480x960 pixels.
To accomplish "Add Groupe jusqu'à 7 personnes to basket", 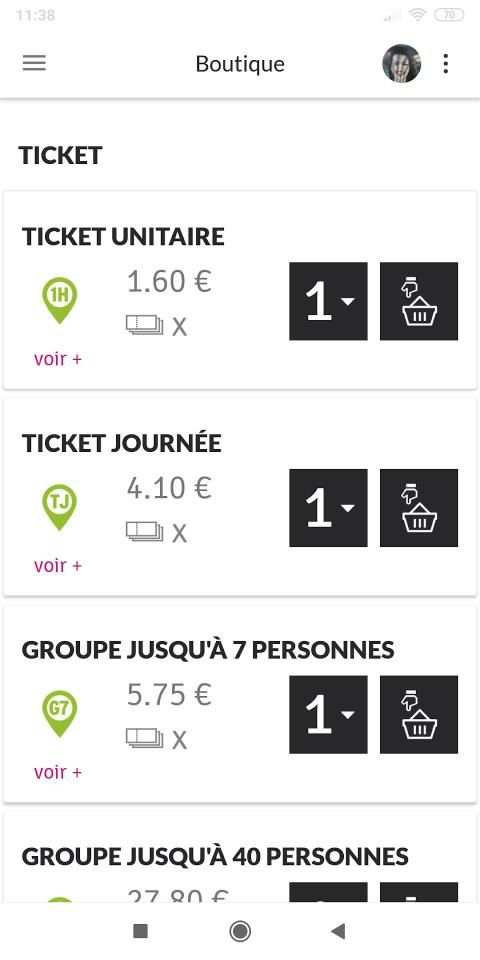I will coord(419,714).
